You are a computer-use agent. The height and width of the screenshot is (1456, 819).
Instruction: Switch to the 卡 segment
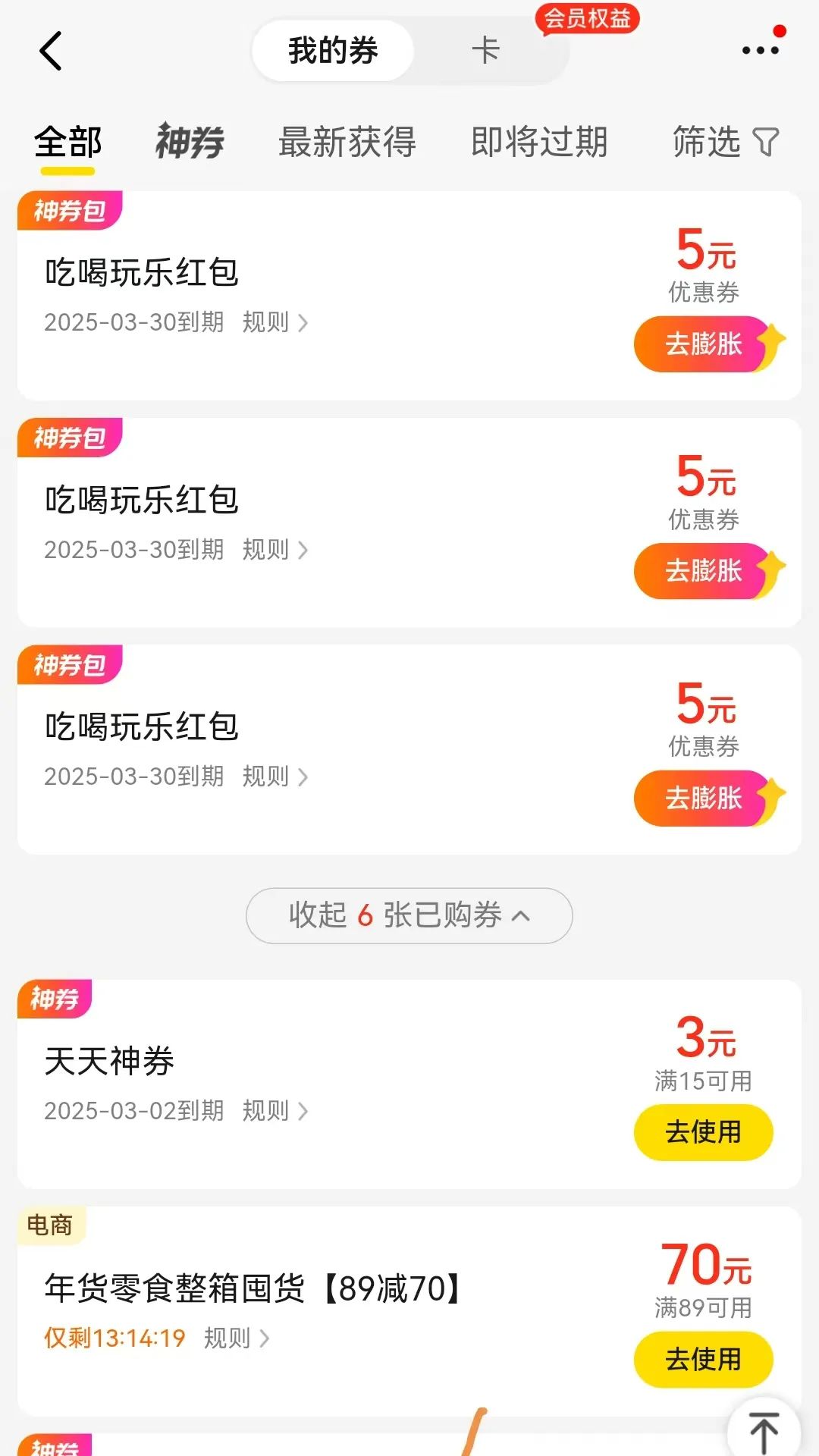tap(485, 51)
